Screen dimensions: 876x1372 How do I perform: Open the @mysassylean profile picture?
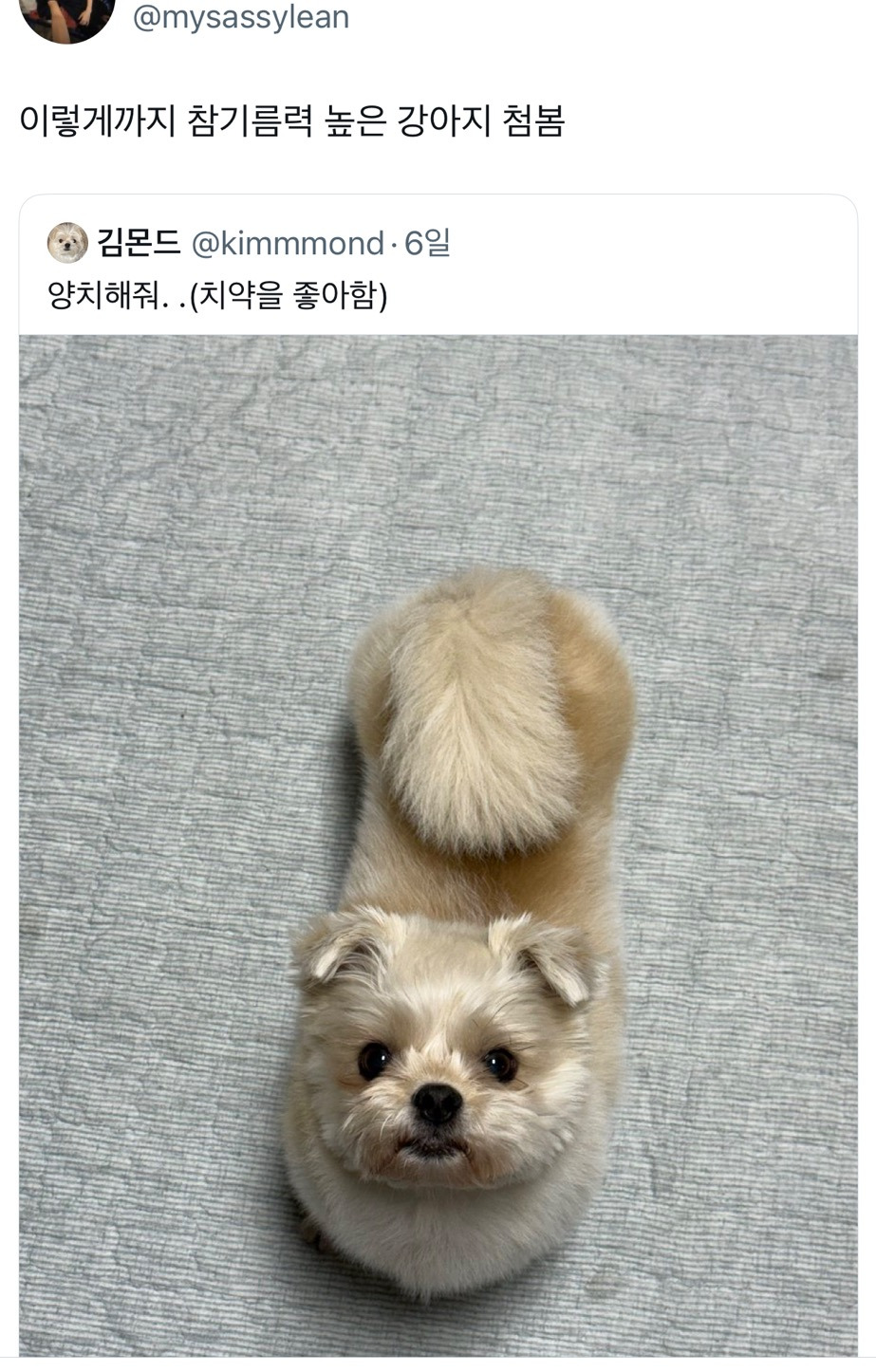pos(66,16)
